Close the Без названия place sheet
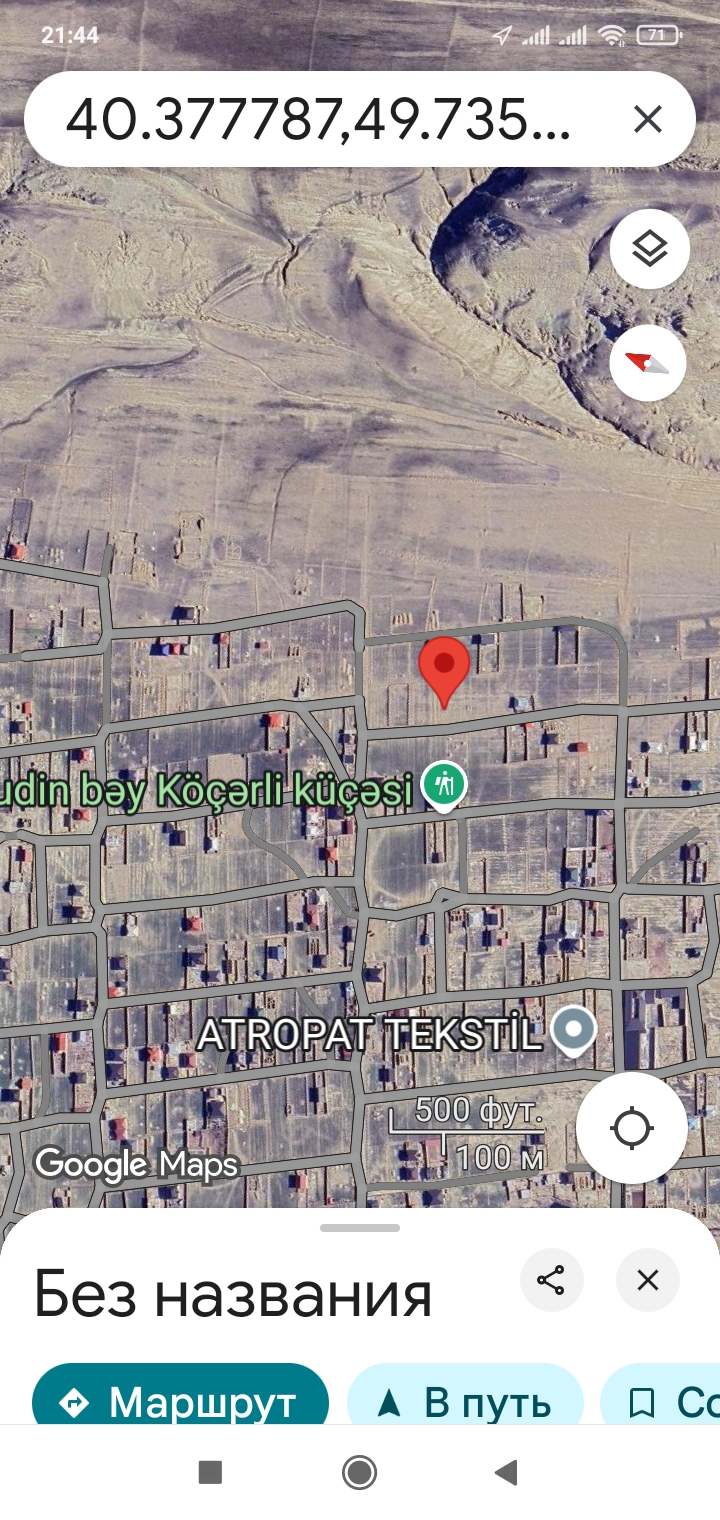This screenshot has height=1520, width=720. point(648,1280)
